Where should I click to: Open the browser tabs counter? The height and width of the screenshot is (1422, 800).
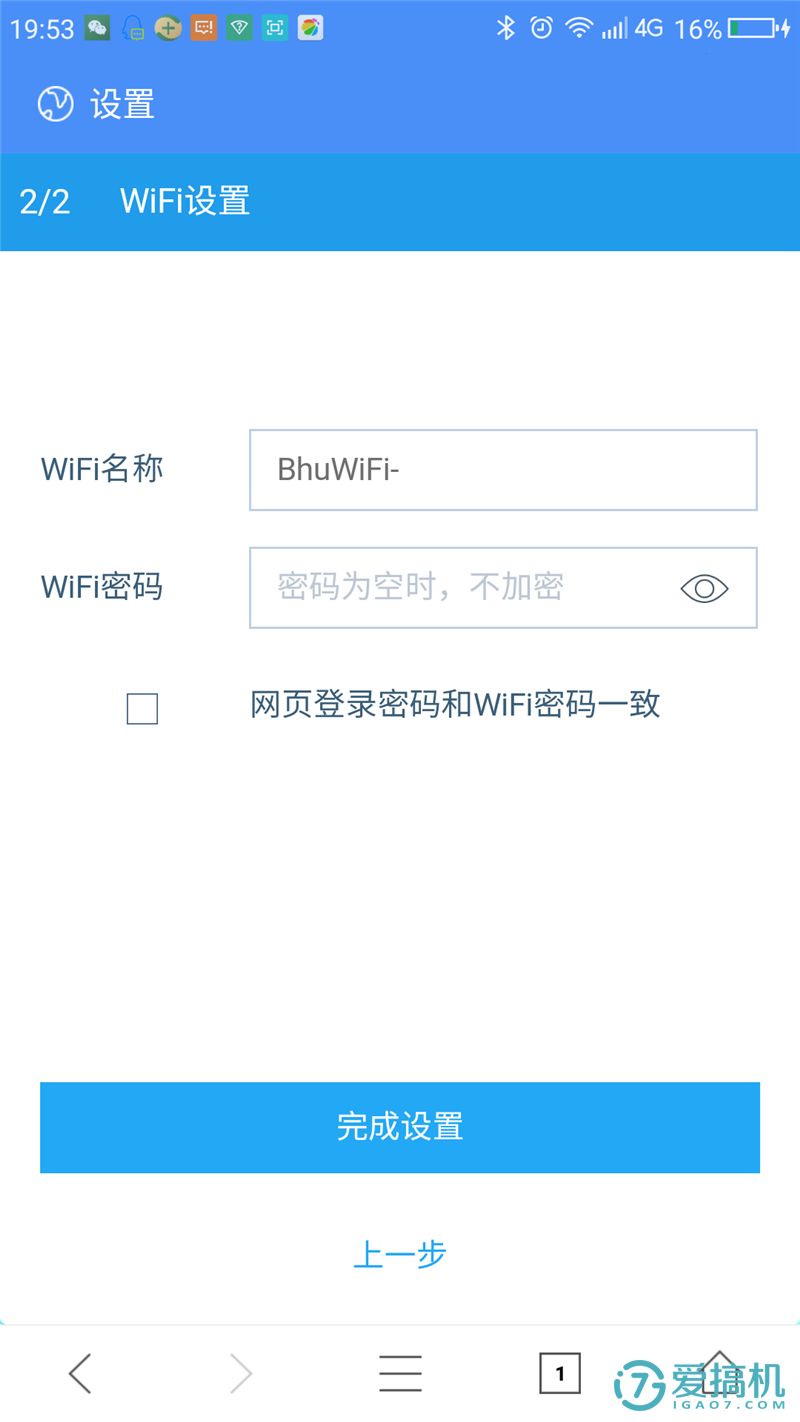[x=560, y=1373]
